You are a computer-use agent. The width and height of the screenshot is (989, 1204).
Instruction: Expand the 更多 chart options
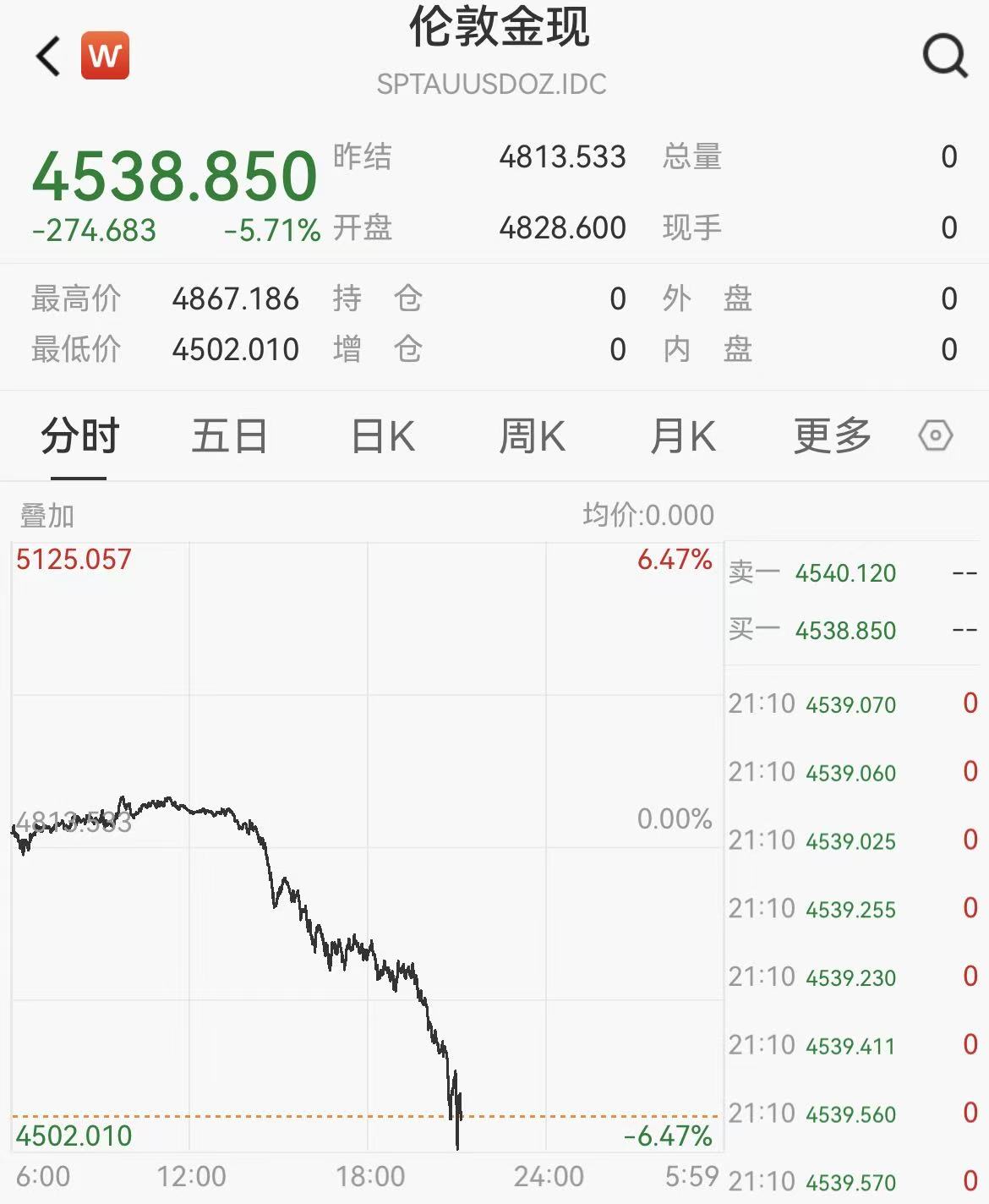tap(832, 437)
